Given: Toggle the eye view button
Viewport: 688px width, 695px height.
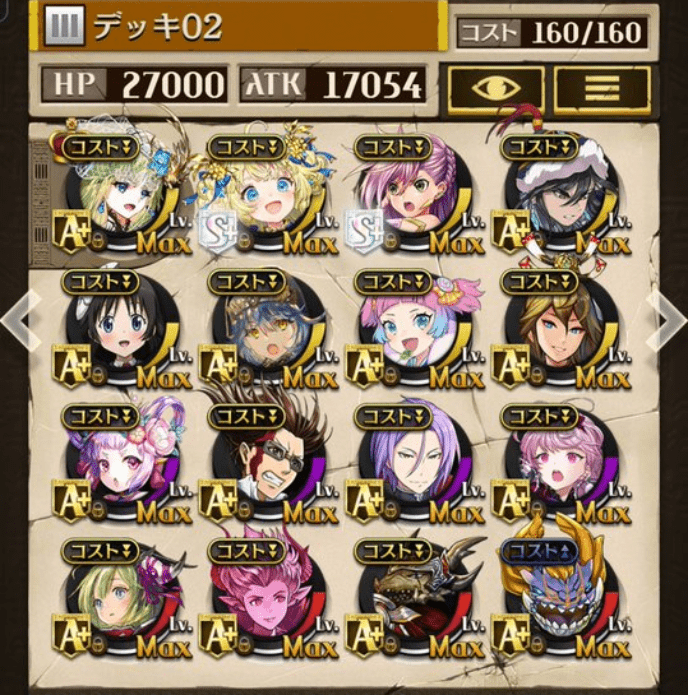Looking at the screenshot, I should click(x=494, y=88).
